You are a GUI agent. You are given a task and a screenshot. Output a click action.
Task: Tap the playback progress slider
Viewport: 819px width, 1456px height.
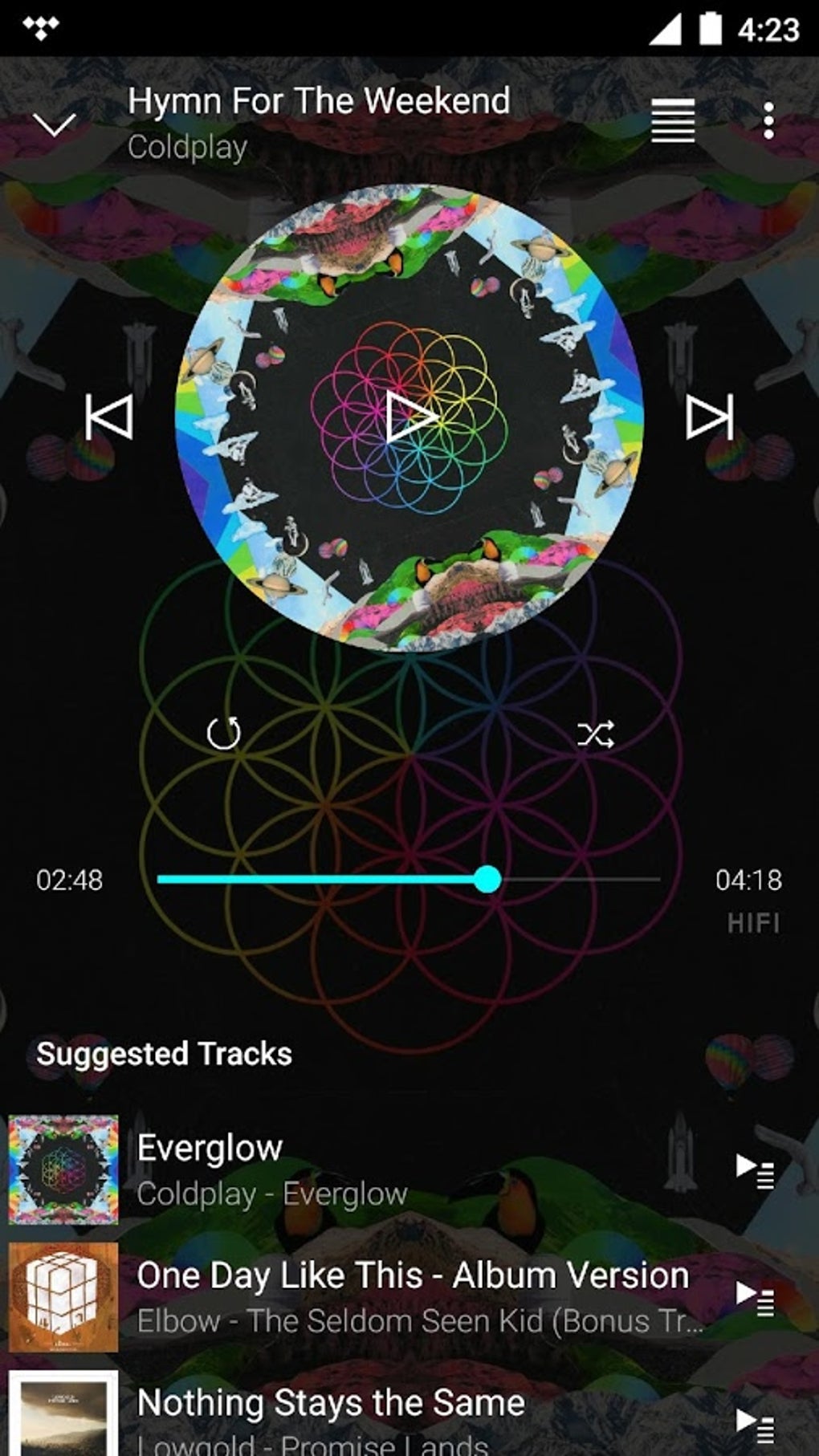coord(409,880)
